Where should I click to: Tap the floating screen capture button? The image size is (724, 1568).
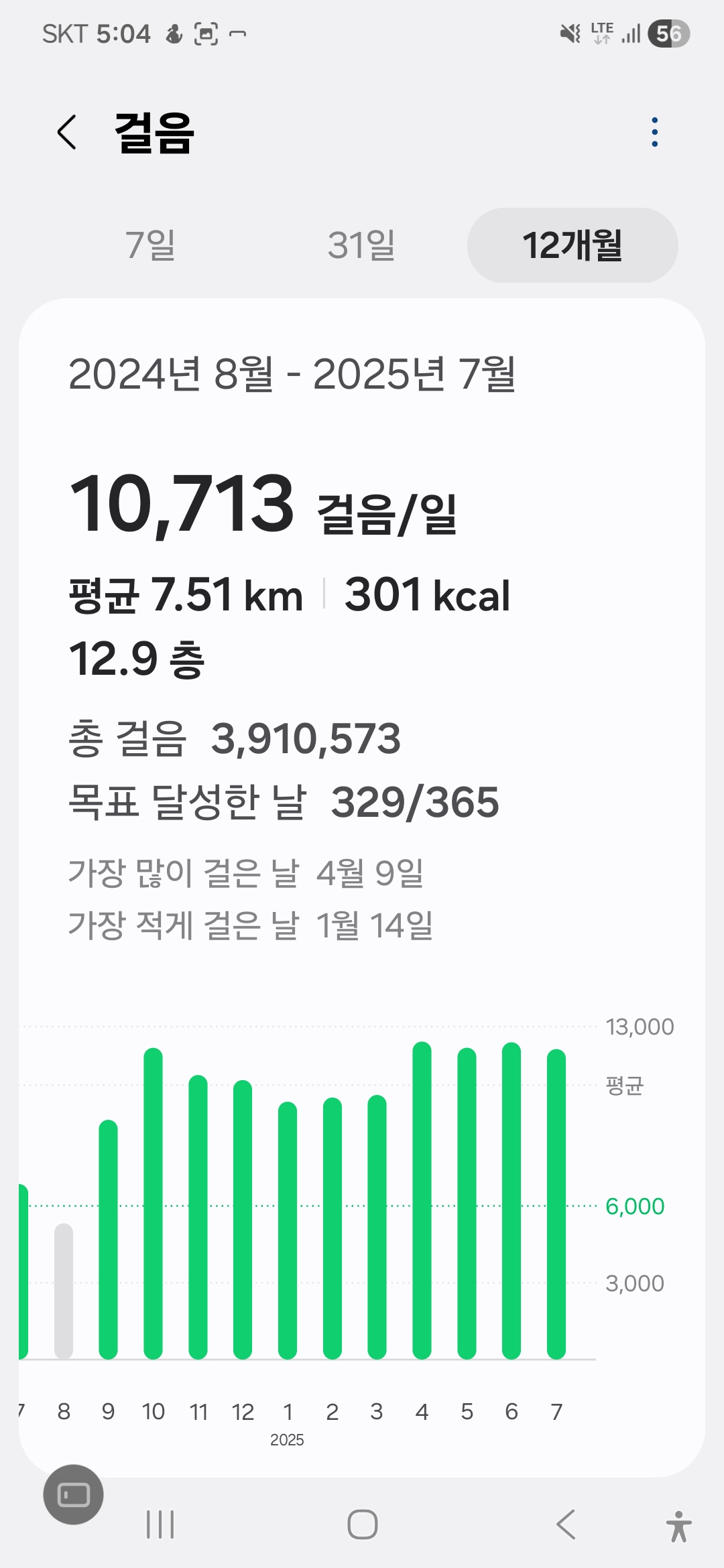[73, 1494]
